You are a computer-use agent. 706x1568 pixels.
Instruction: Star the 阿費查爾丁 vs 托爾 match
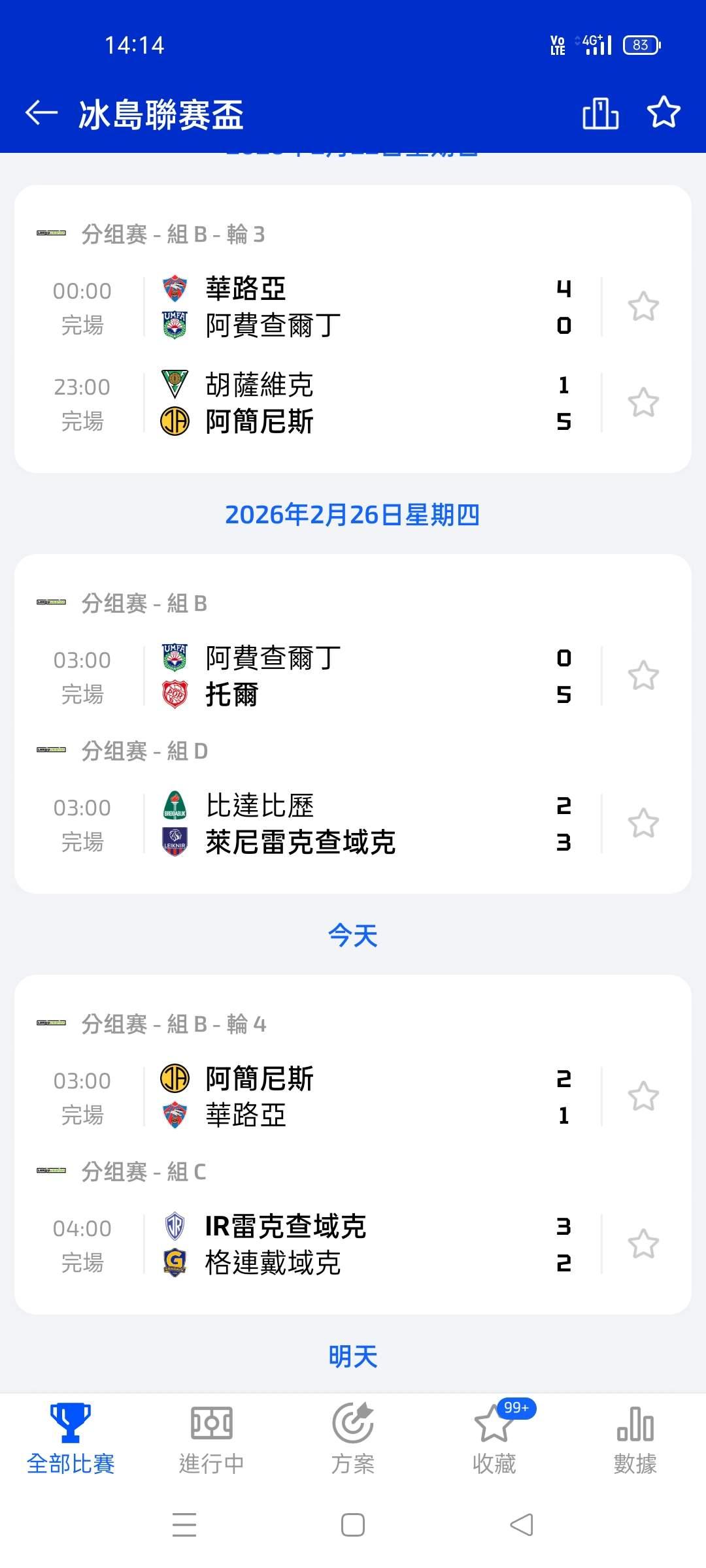pos(643,676)
